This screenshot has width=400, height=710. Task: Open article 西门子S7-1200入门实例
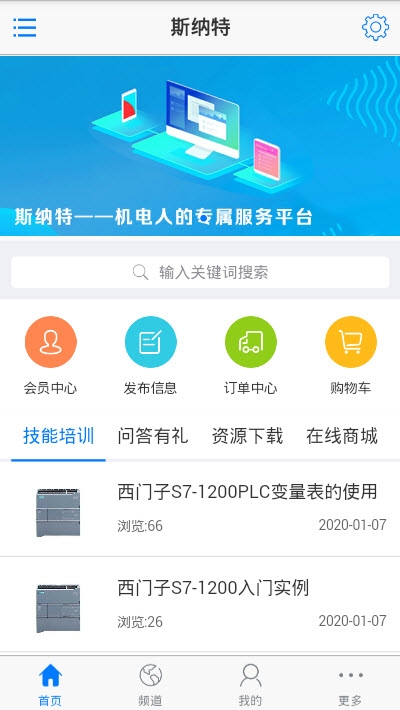(x=200, y=604)
